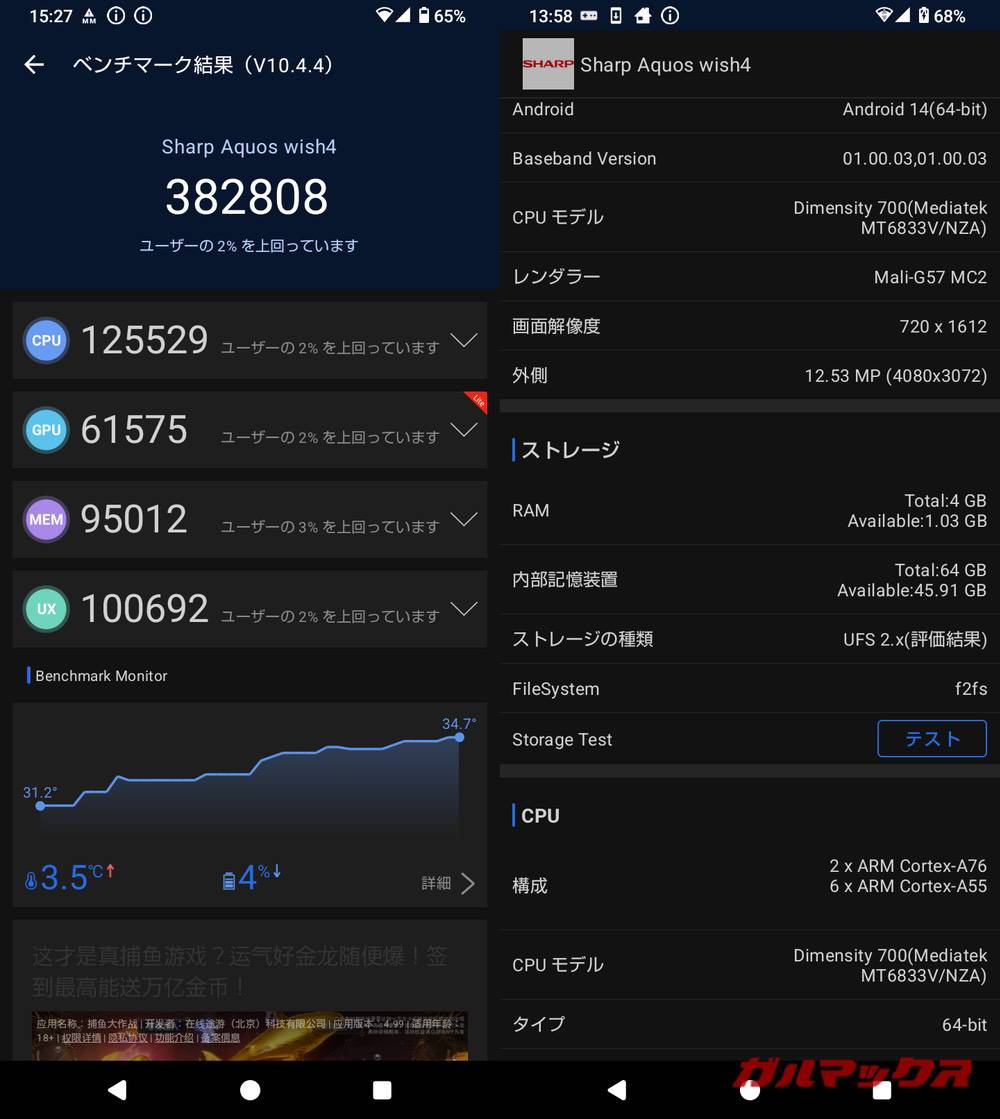Expand the CPU score 125529 row

click(x=463, y=340)
